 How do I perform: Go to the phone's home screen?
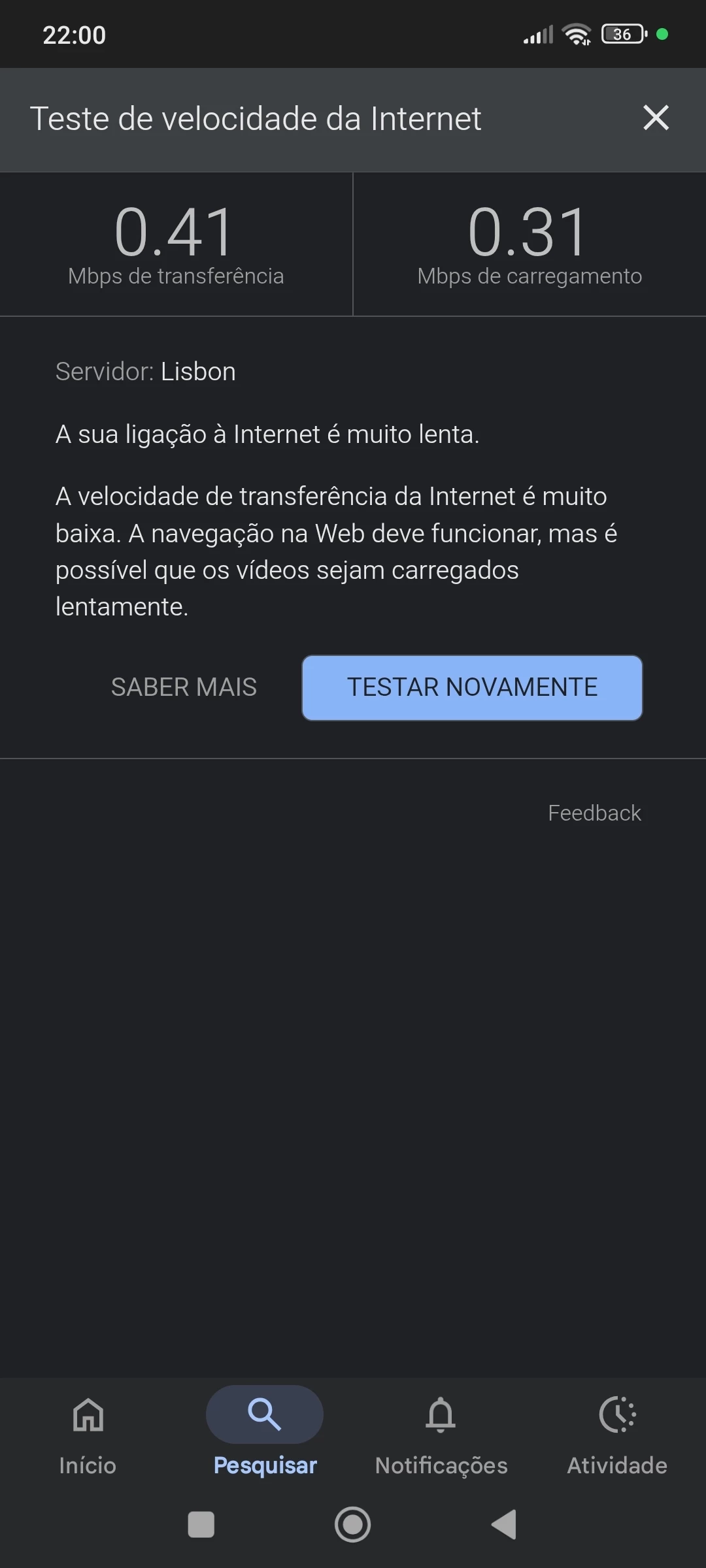tap(353, 1525)
